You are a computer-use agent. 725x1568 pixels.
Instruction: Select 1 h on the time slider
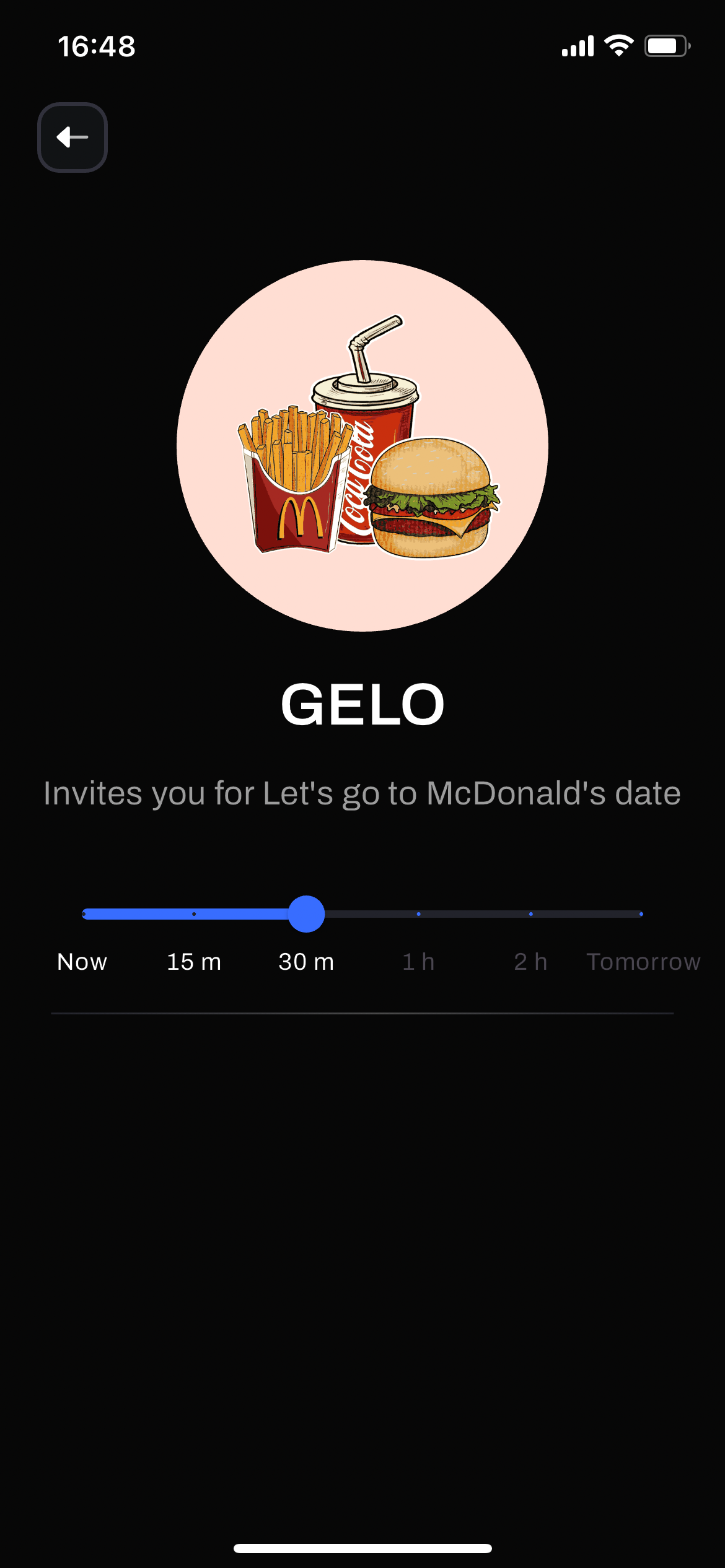tap(418, 914)
